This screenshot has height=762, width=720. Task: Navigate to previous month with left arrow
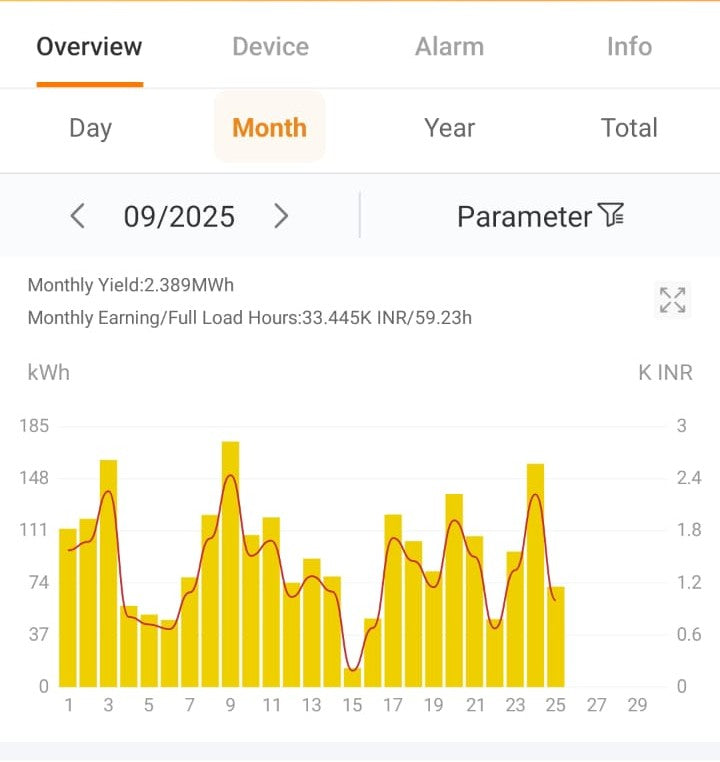(76, 216)
